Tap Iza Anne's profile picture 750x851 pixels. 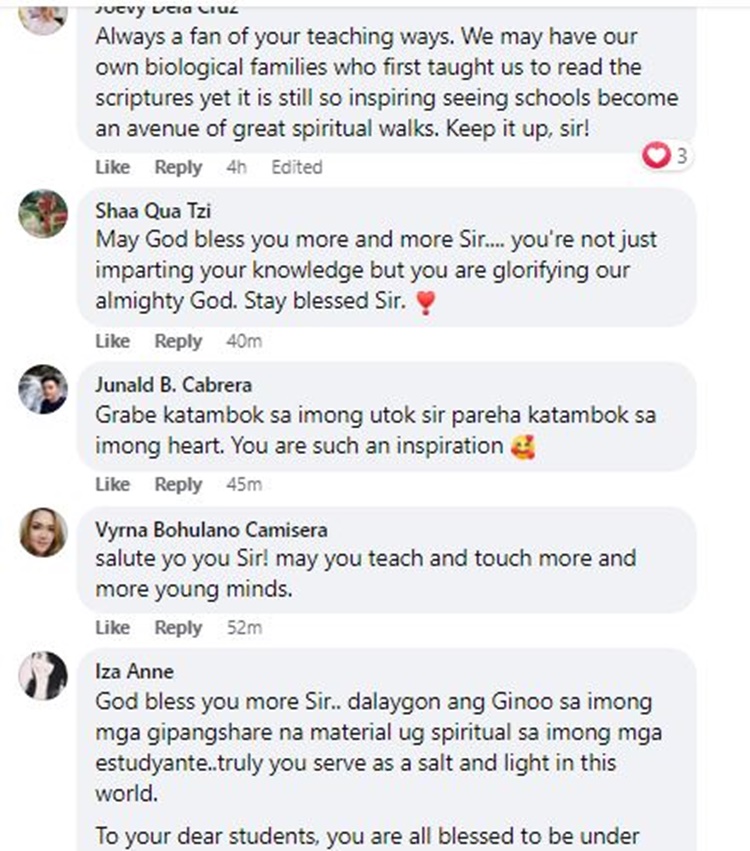43,676
